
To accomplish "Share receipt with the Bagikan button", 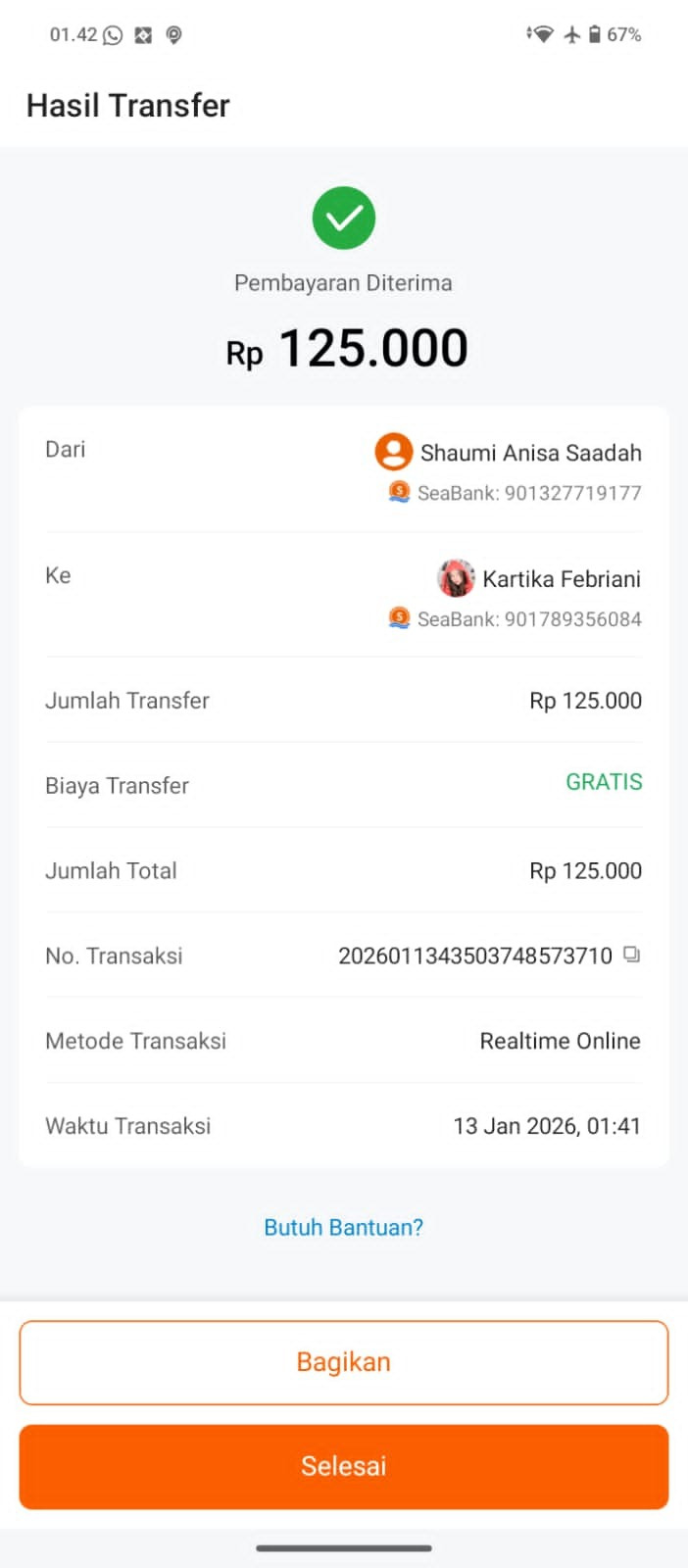I will point(343,1362).
